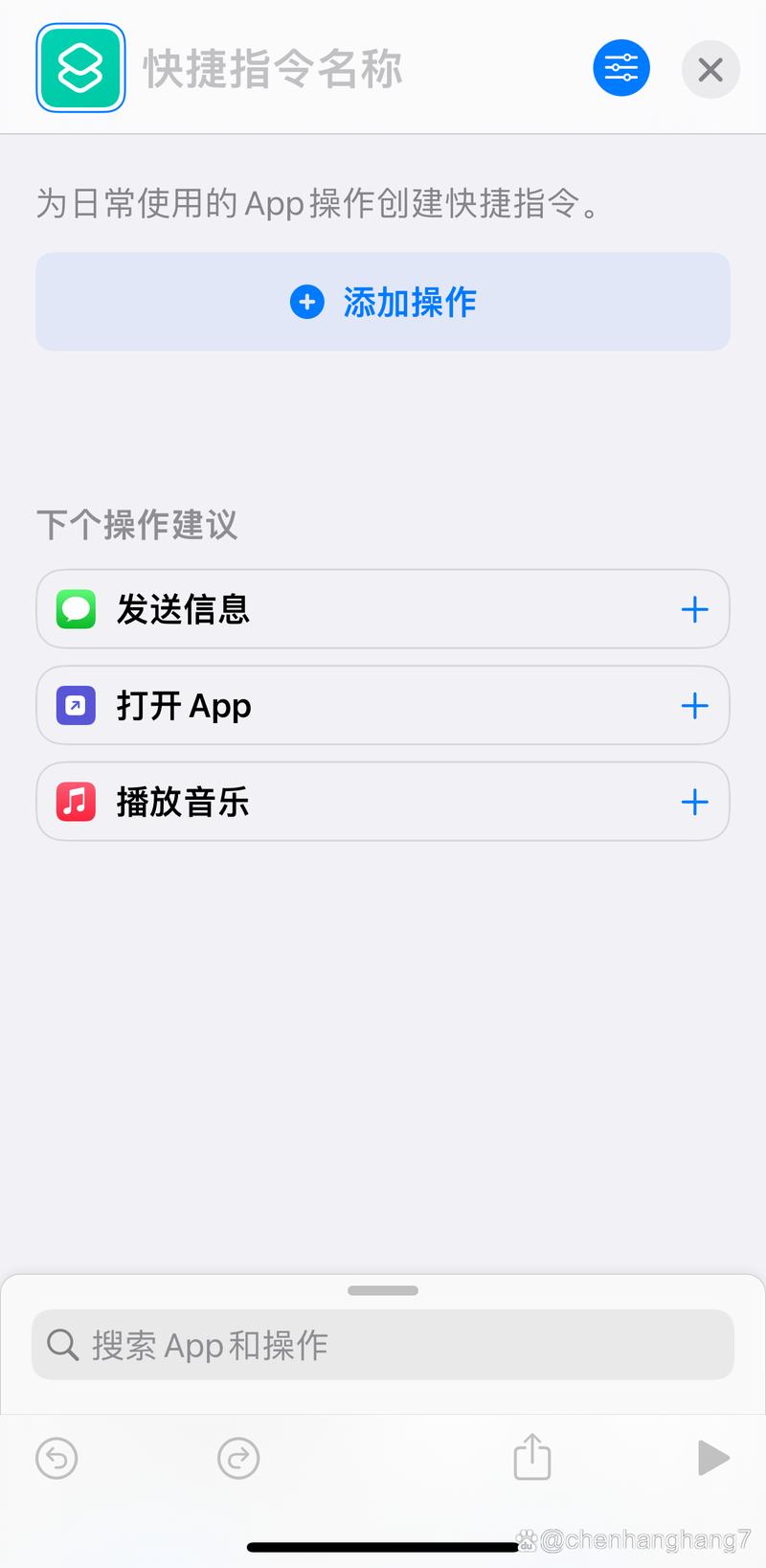Add 播放音乐 with its plus button
The height and width of the screenshot is (1568, 766).
click(695, 802)
